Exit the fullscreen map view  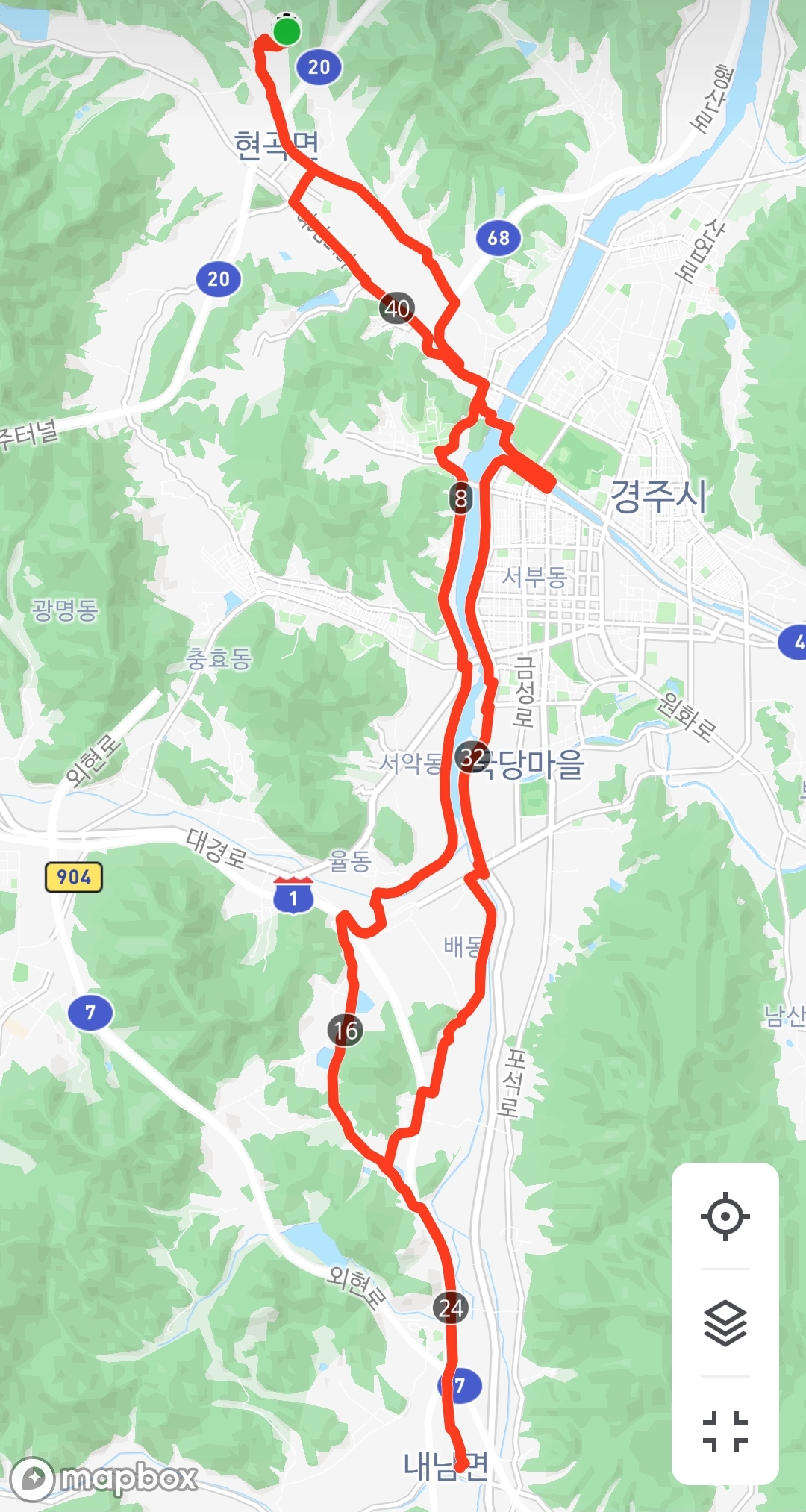click(x=725, y=1431)
